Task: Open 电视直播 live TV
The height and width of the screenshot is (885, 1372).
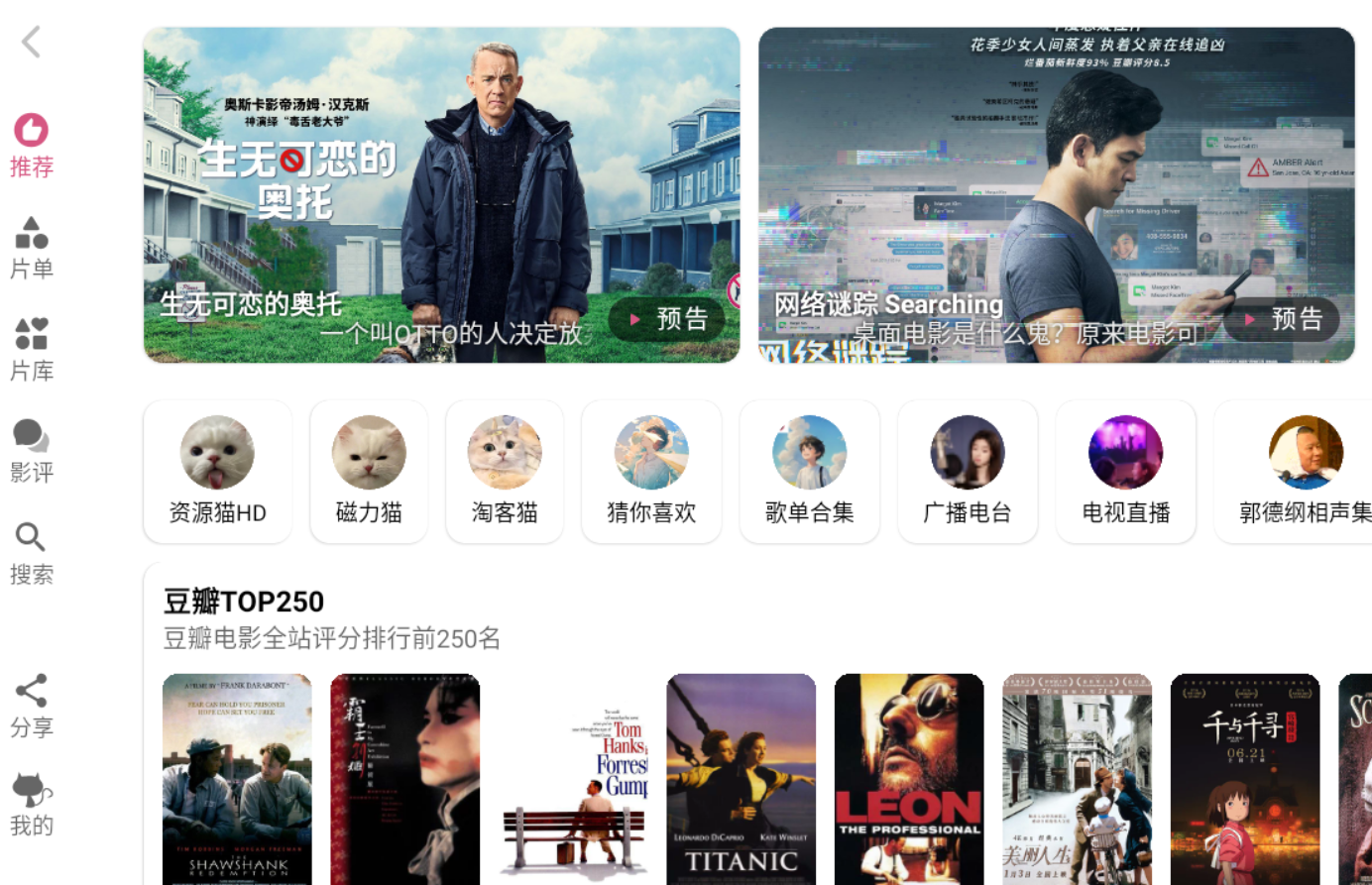Action: (x=1125, y=472)
